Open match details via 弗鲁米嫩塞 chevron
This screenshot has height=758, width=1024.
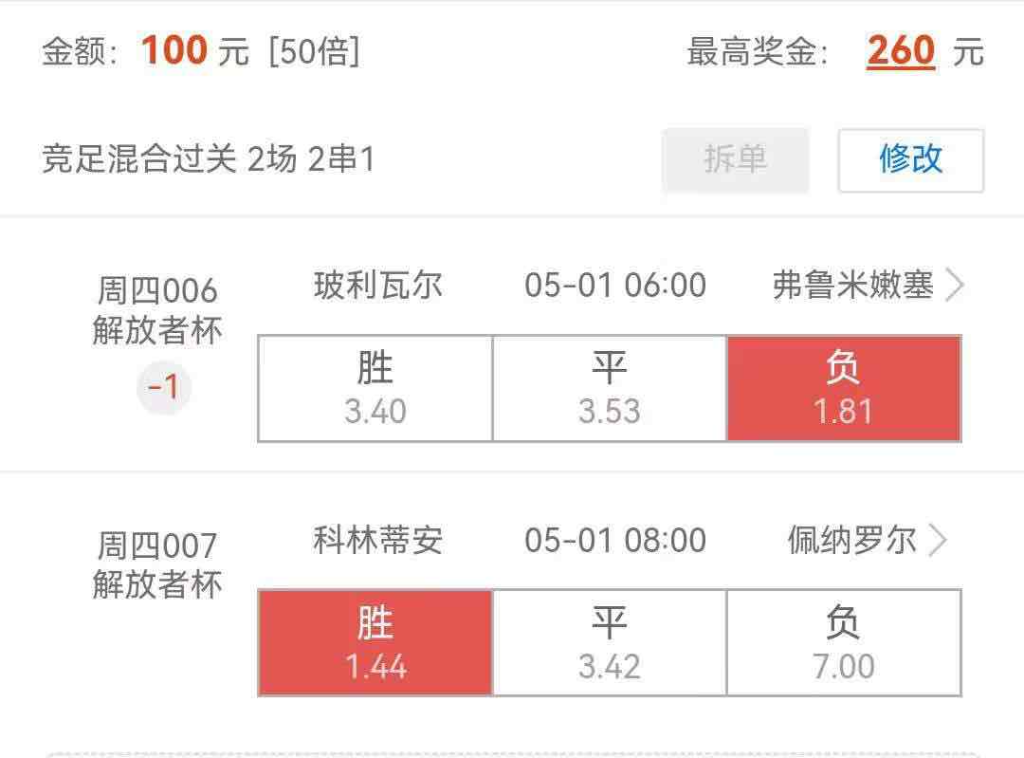coord(955,285)
